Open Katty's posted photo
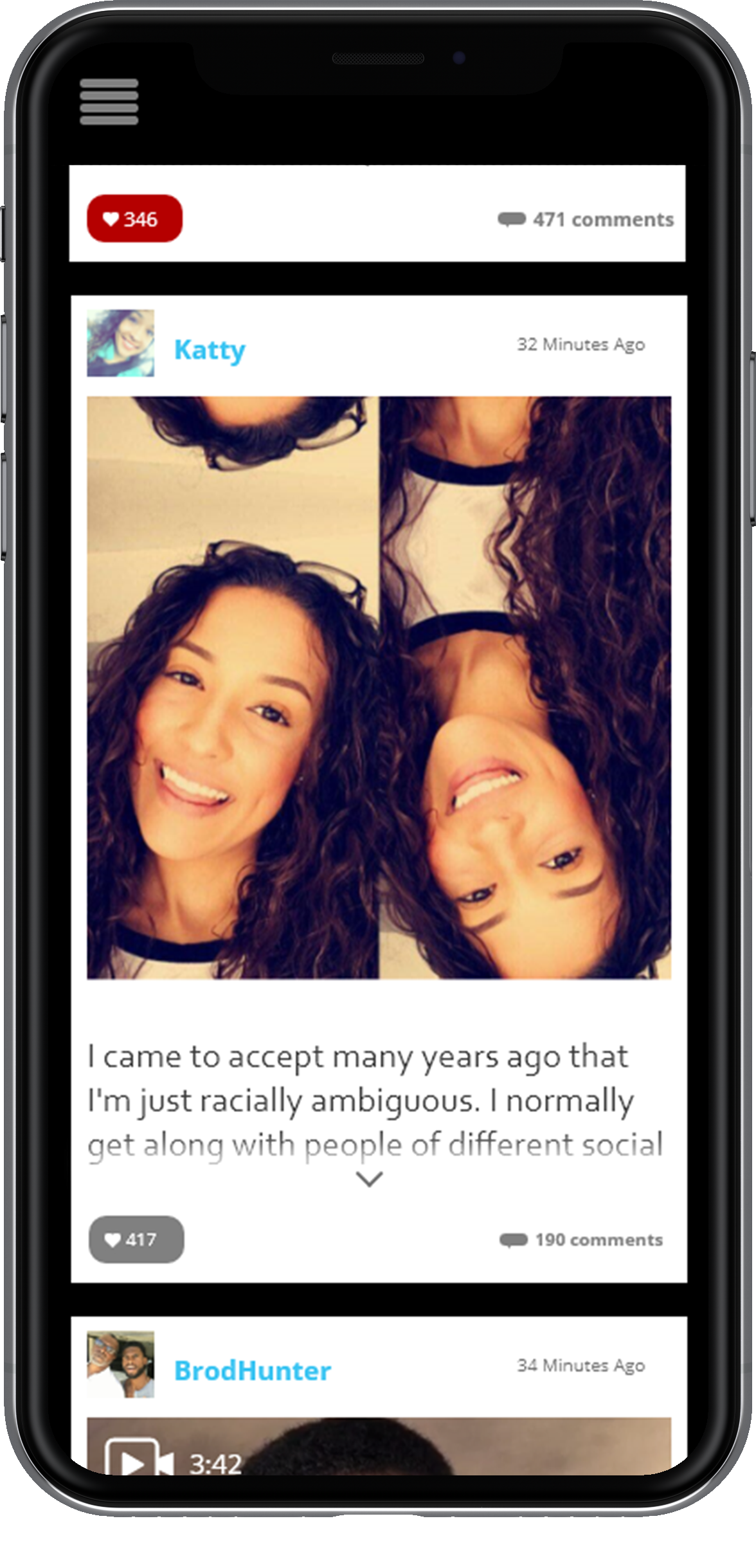The height and width of the screenshot is (1568, 756). [379, 688]
